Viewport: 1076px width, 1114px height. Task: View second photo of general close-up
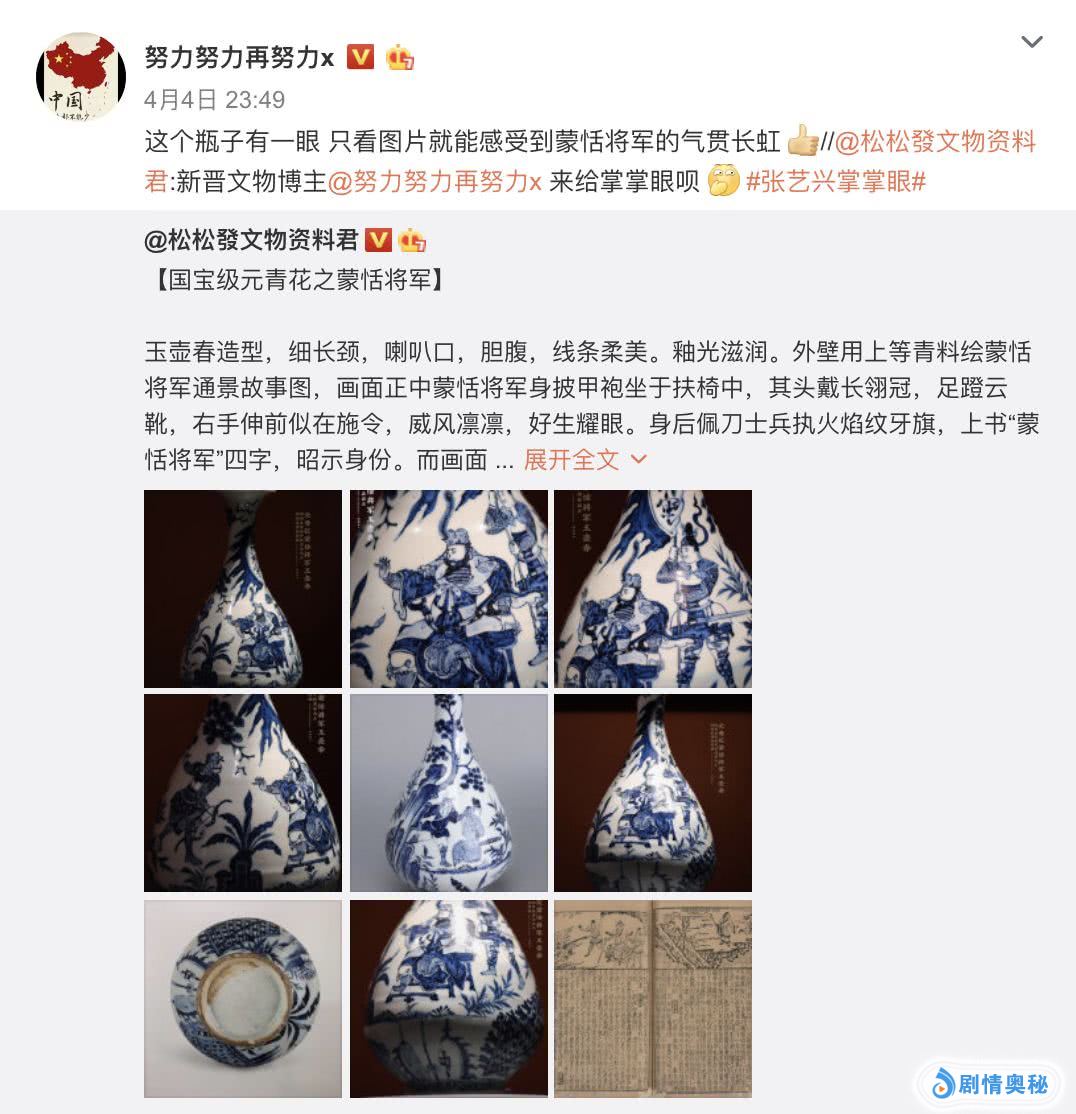tap(449, 588)
